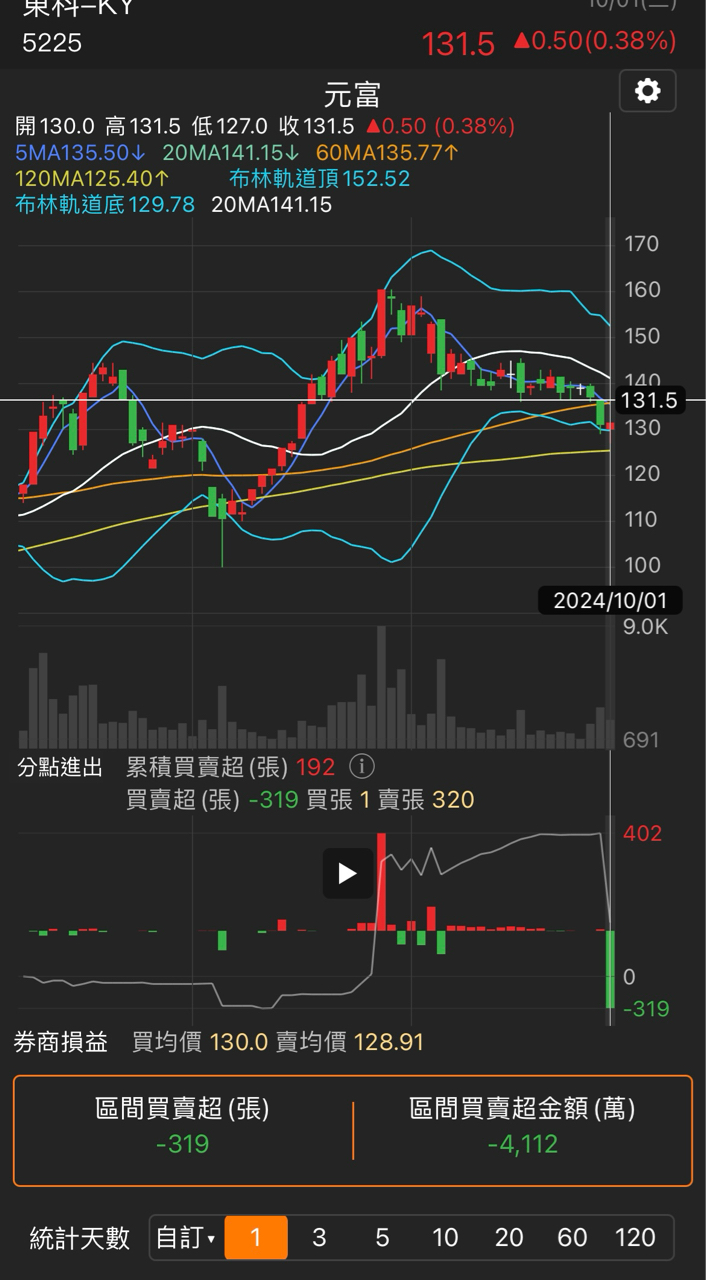Image resolution: width=706 pixels, height=1280 pixels.
Task: Switch statistics period to 5 days
Action: (382, 1238)
